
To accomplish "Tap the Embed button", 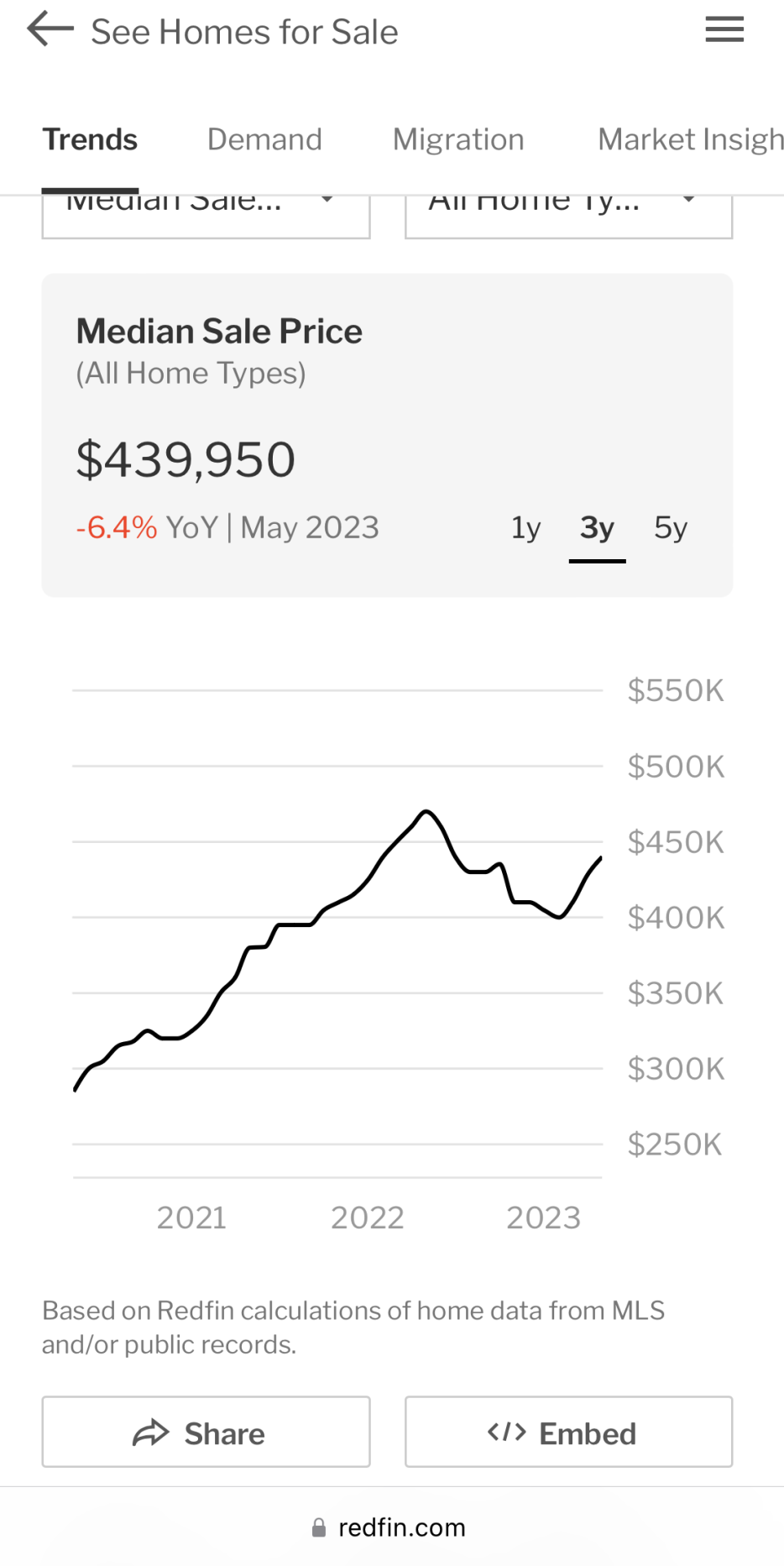I will coord(568,1432).
